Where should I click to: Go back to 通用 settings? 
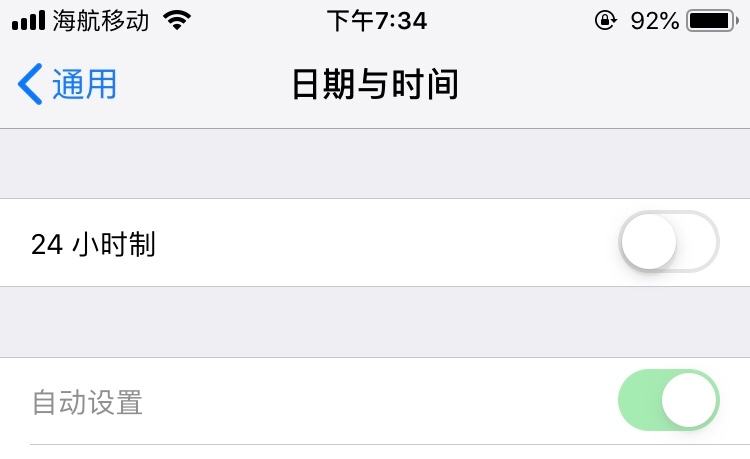tap(67, 85)
